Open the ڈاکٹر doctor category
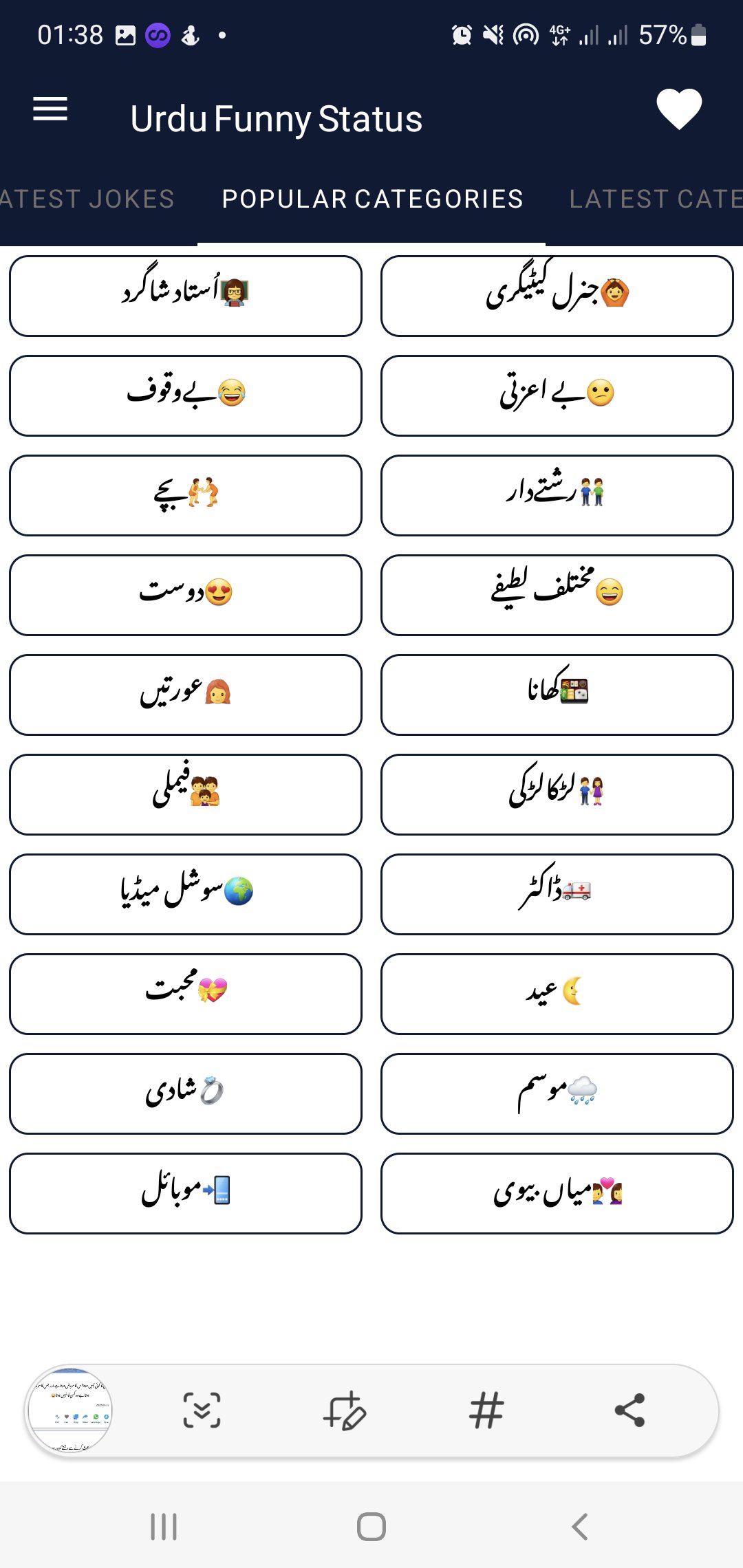 [x=557, y=894]
